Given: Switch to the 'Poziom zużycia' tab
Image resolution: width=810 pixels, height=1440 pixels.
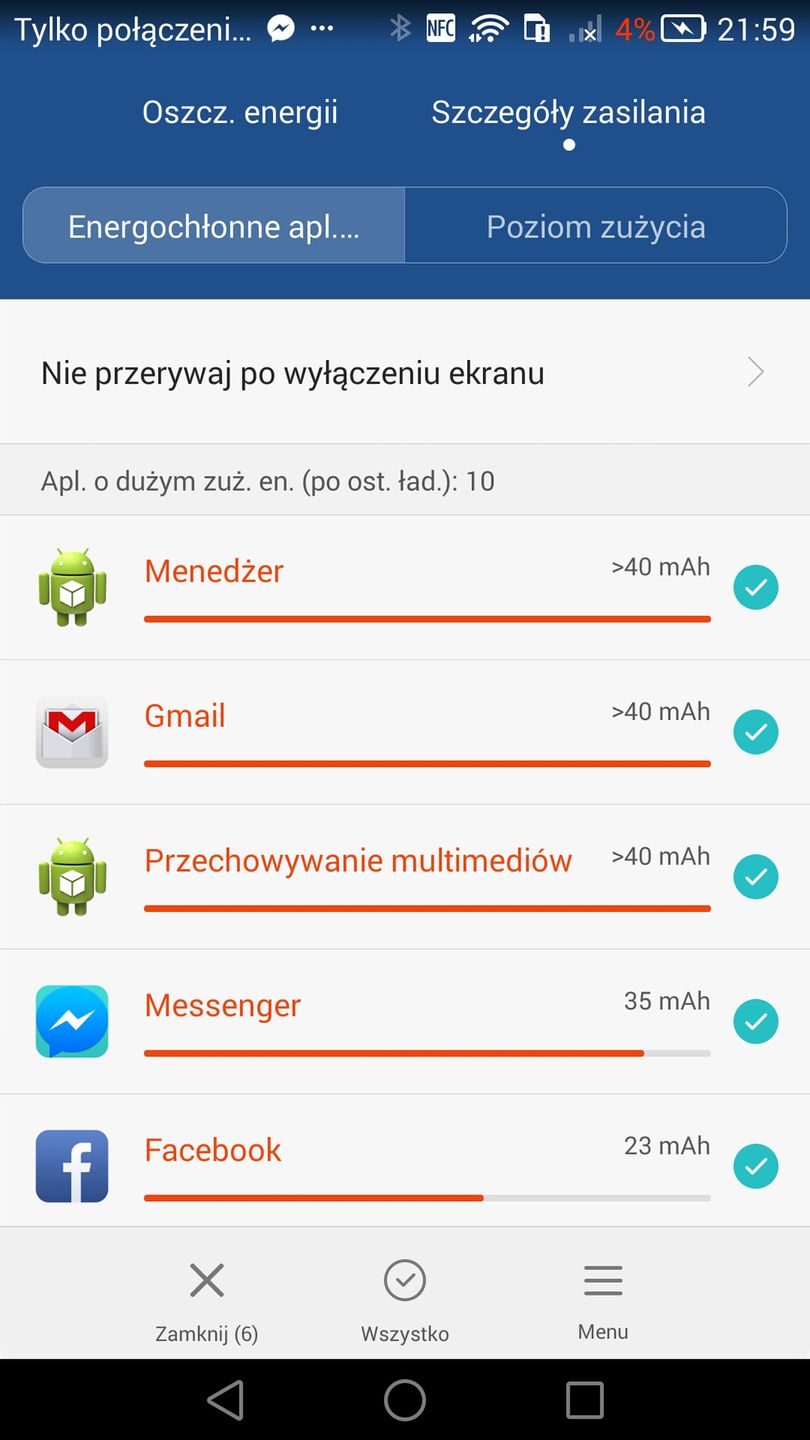Looking at the screenshot, I should pos(595,225).
